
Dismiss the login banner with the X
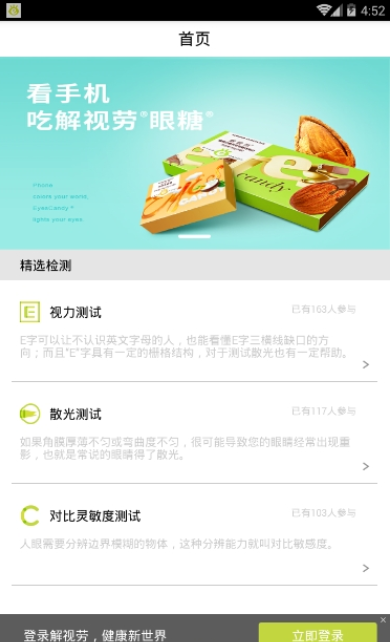[x=383, y=620]
